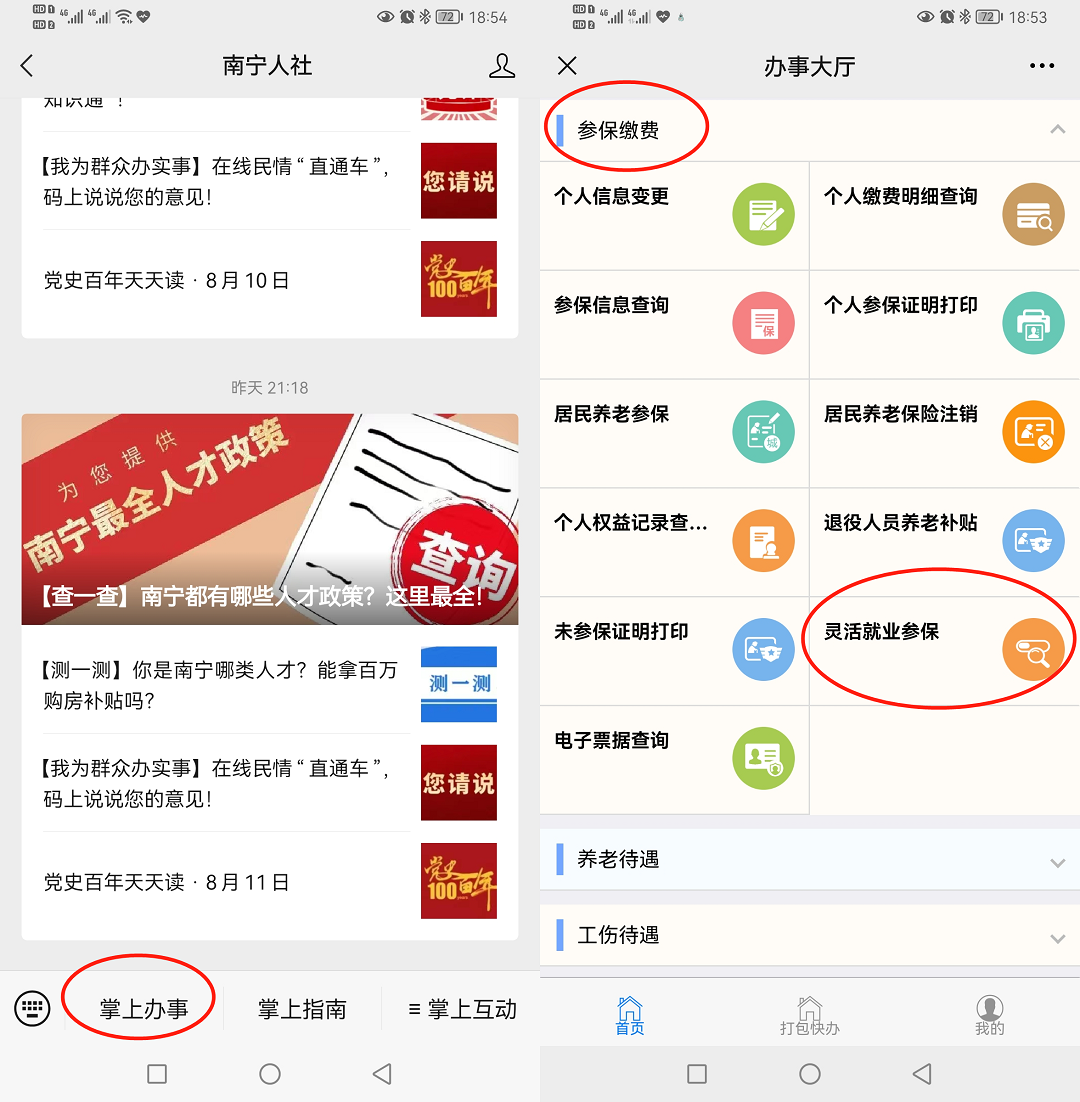The width and height of the screenshot is (1080, 1102).
Task: Close the 办事大厅 page
Action: pos(567,66)
